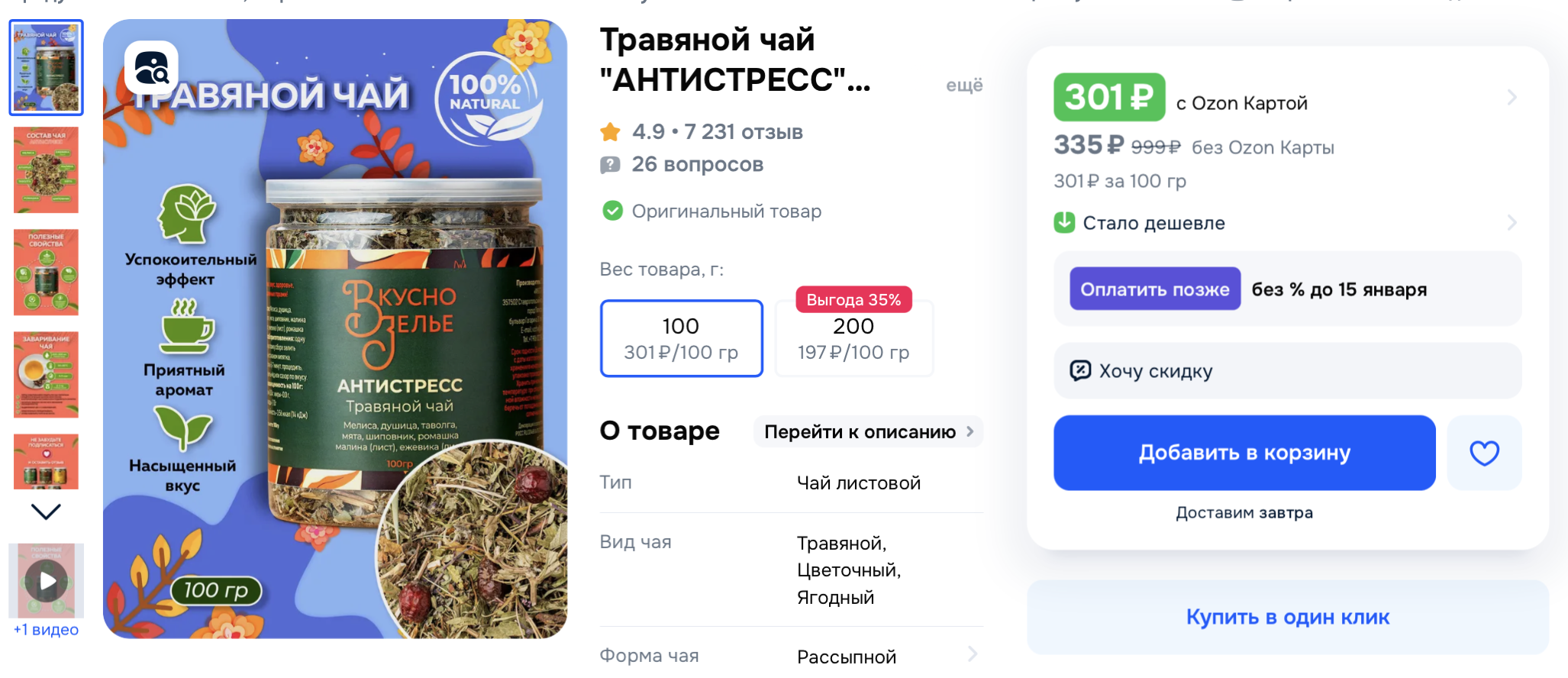Show more thumbnails with the down chevron
This screenshot has height=678, width=1568.
[46, 512]
